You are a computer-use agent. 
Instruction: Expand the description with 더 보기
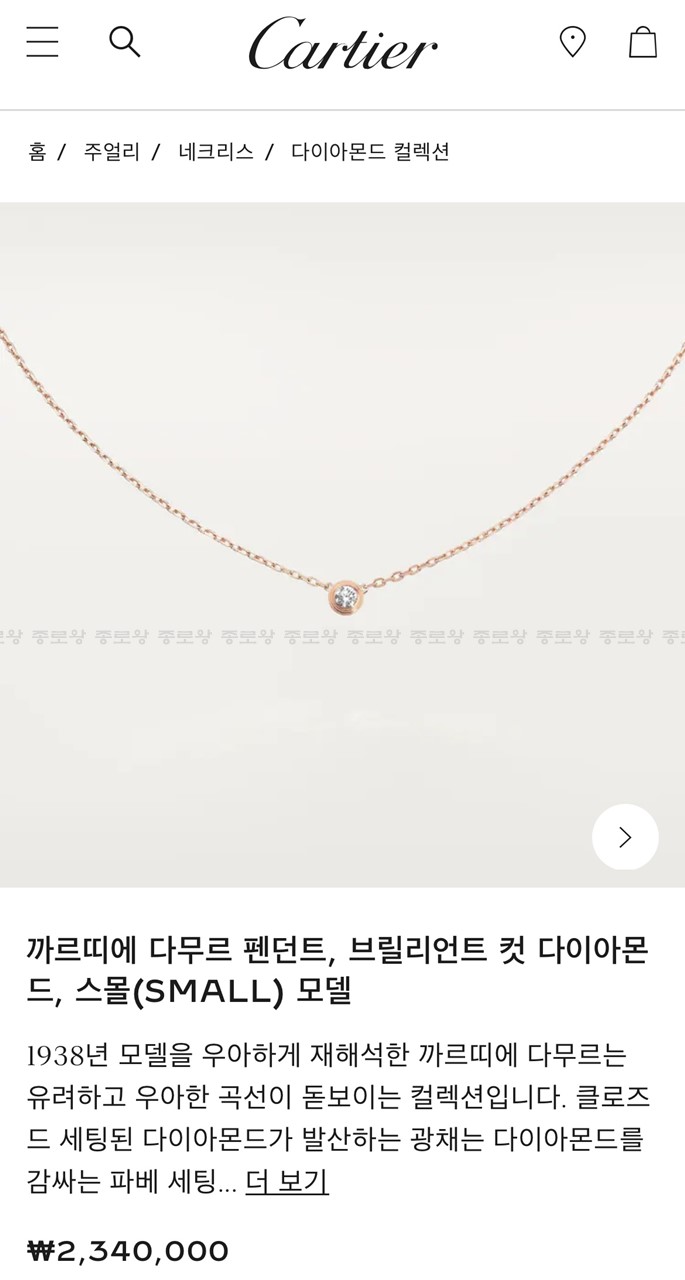287,1182
